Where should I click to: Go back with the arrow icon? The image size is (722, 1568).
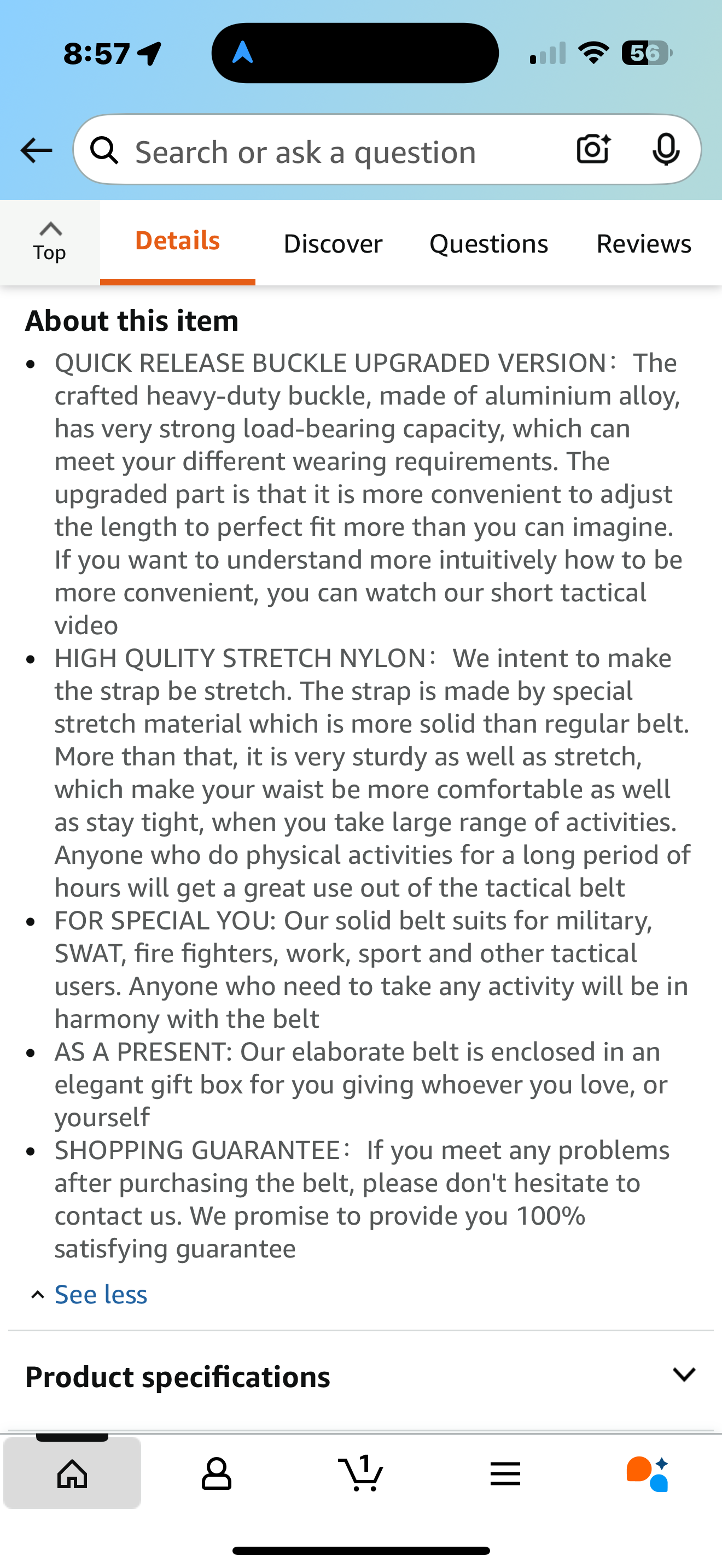36,150
